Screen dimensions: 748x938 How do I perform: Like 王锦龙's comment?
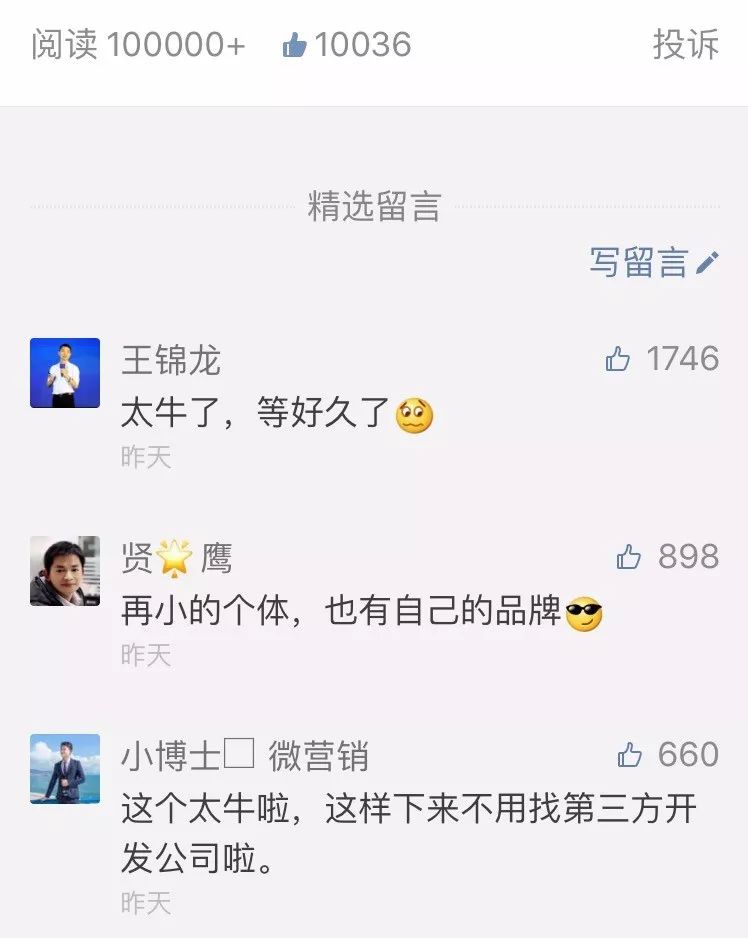coord(619,359)
